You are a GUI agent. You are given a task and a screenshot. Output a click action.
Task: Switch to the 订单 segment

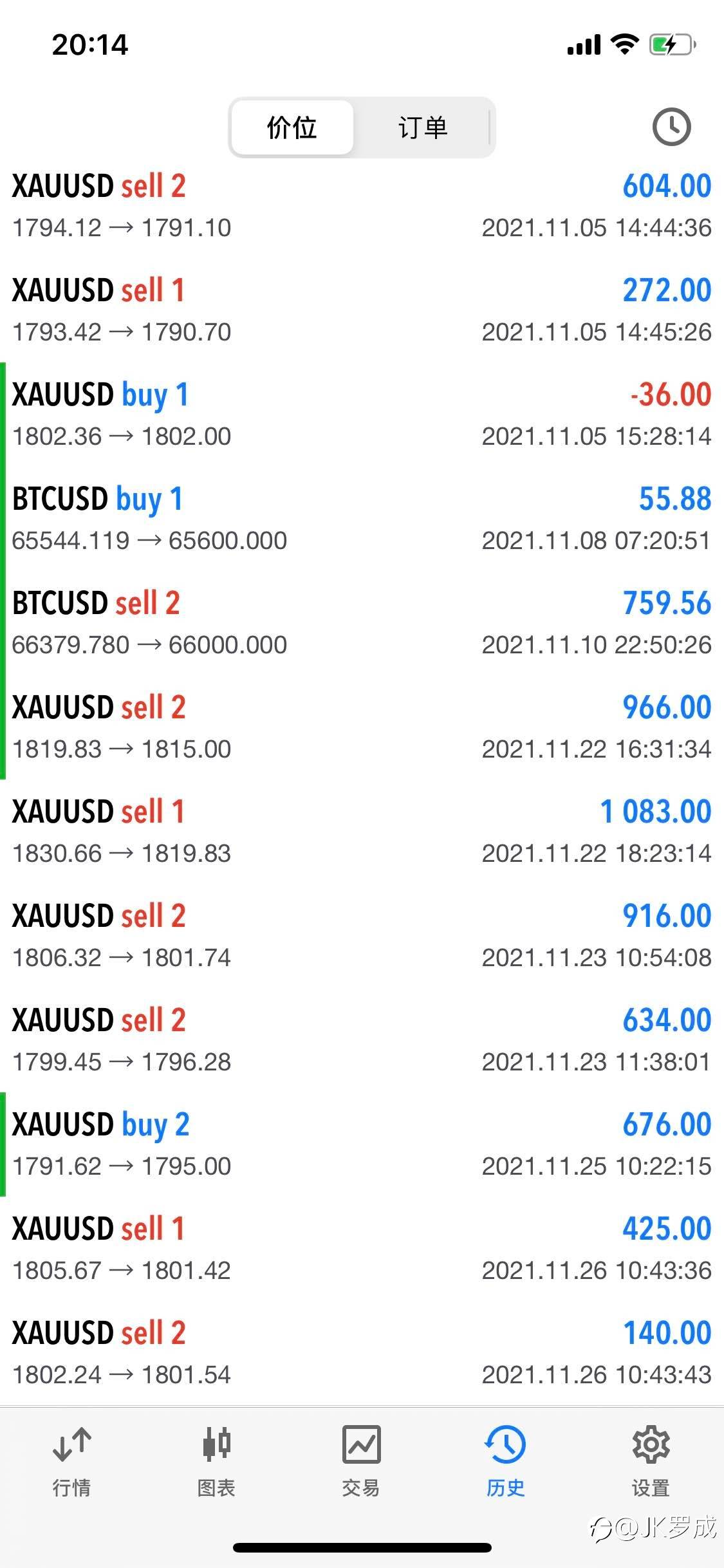tap(422, 127)
